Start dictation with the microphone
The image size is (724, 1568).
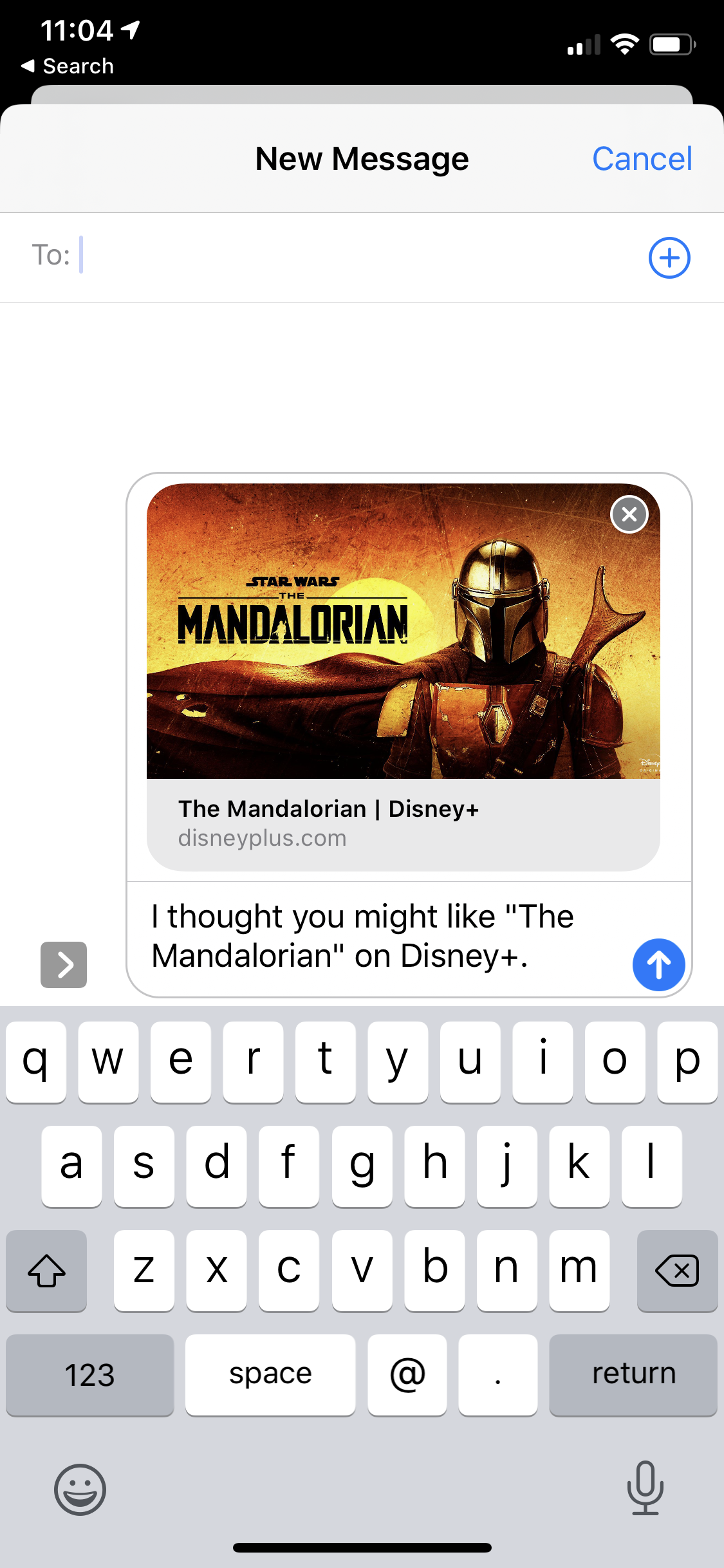click(x=645, y=1488)
